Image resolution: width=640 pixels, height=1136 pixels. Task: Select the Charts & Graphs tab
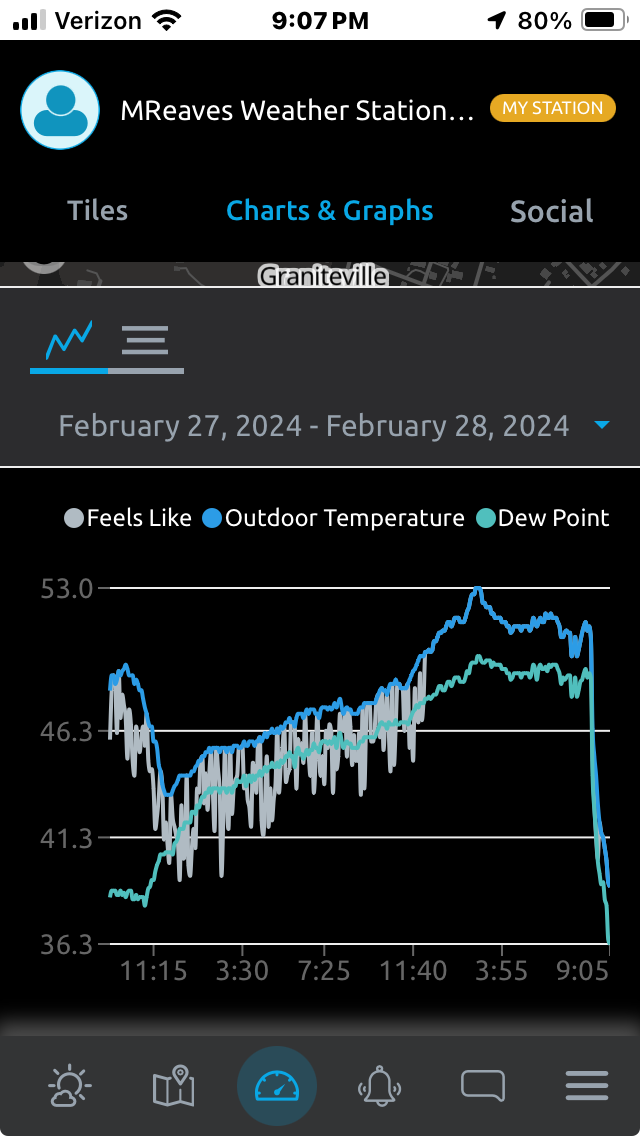(330, 211)
